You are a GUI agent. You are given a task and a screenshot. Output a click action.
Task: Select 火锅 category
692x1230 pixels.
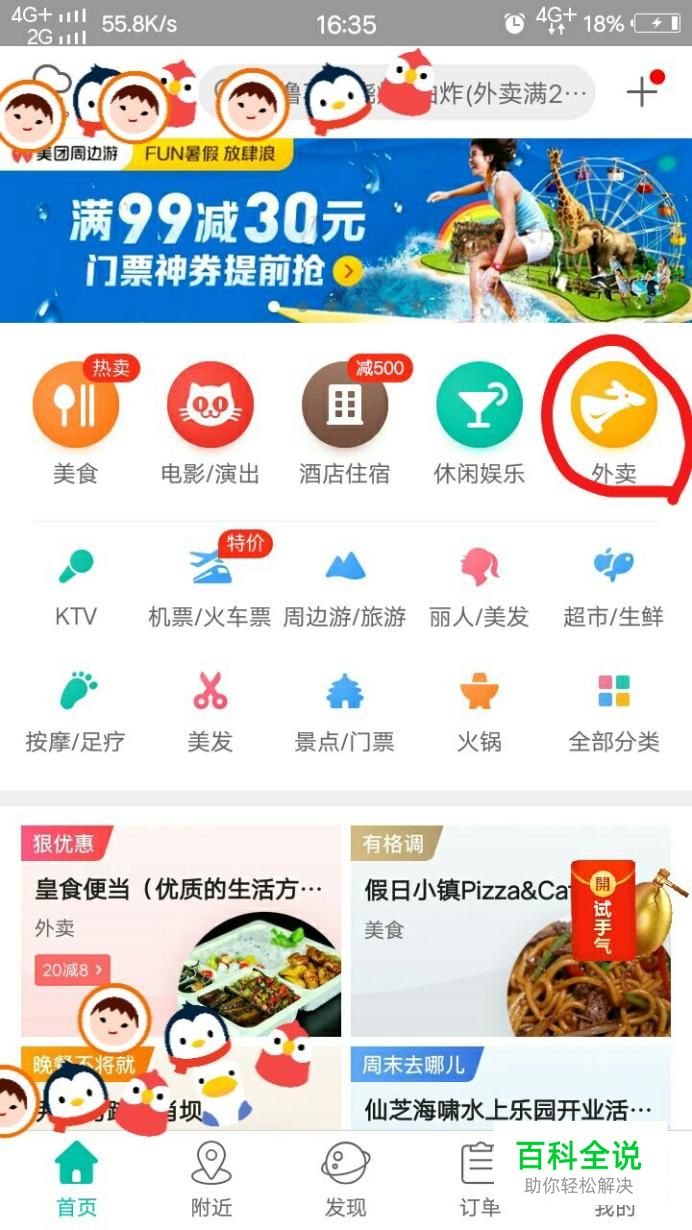tap(479, 713)
